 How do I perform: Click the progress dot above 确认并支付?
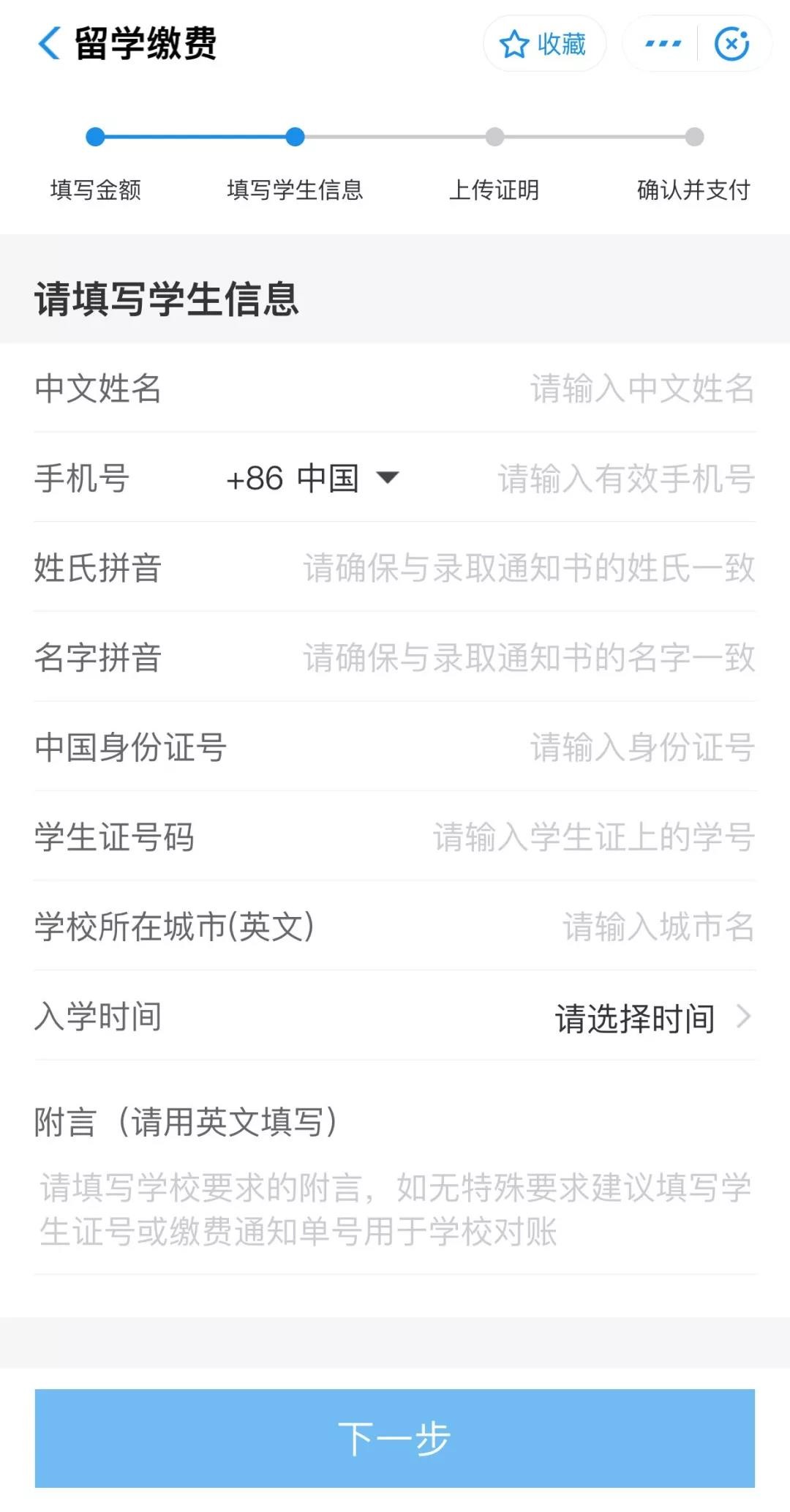tap(695, 136)
